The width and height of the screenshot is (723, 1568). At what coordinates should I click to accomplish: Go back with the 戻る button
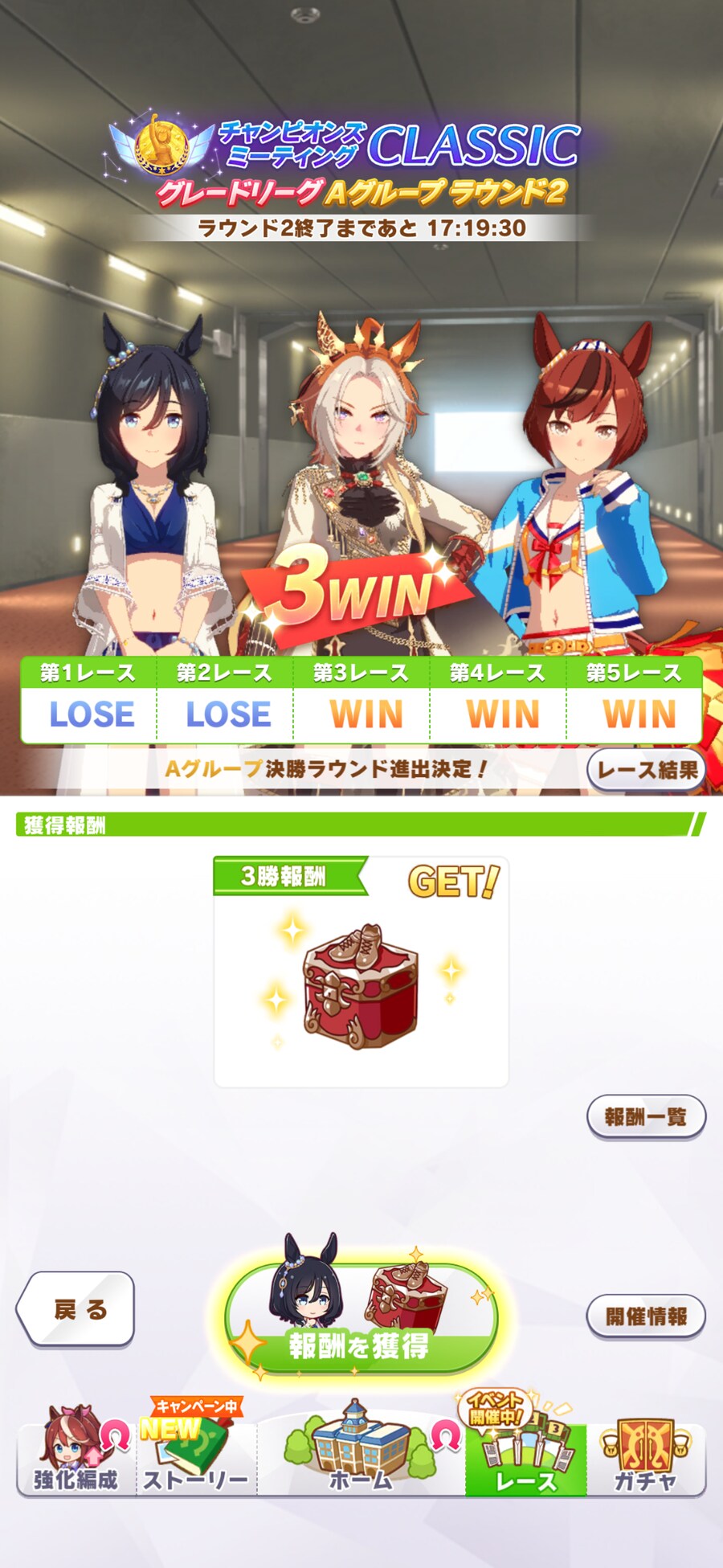click(76, 1309)
